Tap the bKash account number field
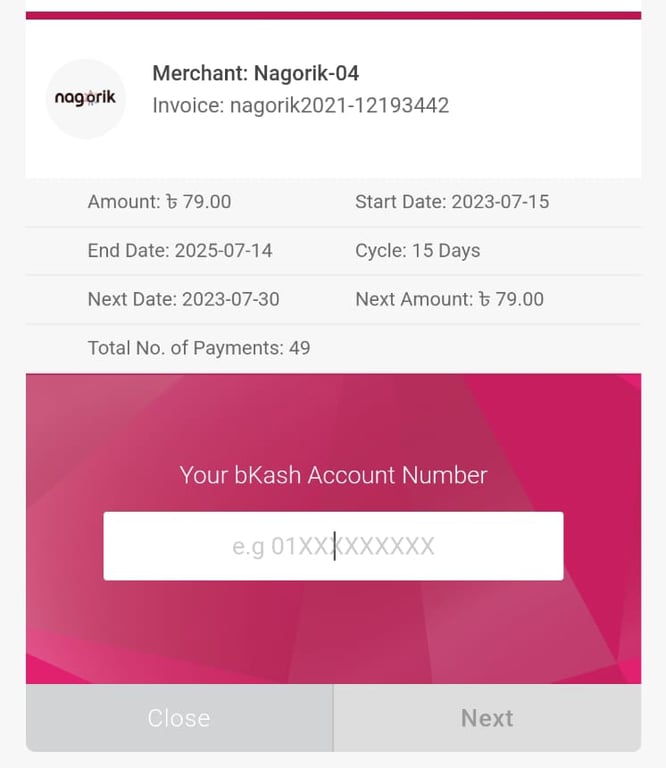666x768 pixels. (333, 546)
